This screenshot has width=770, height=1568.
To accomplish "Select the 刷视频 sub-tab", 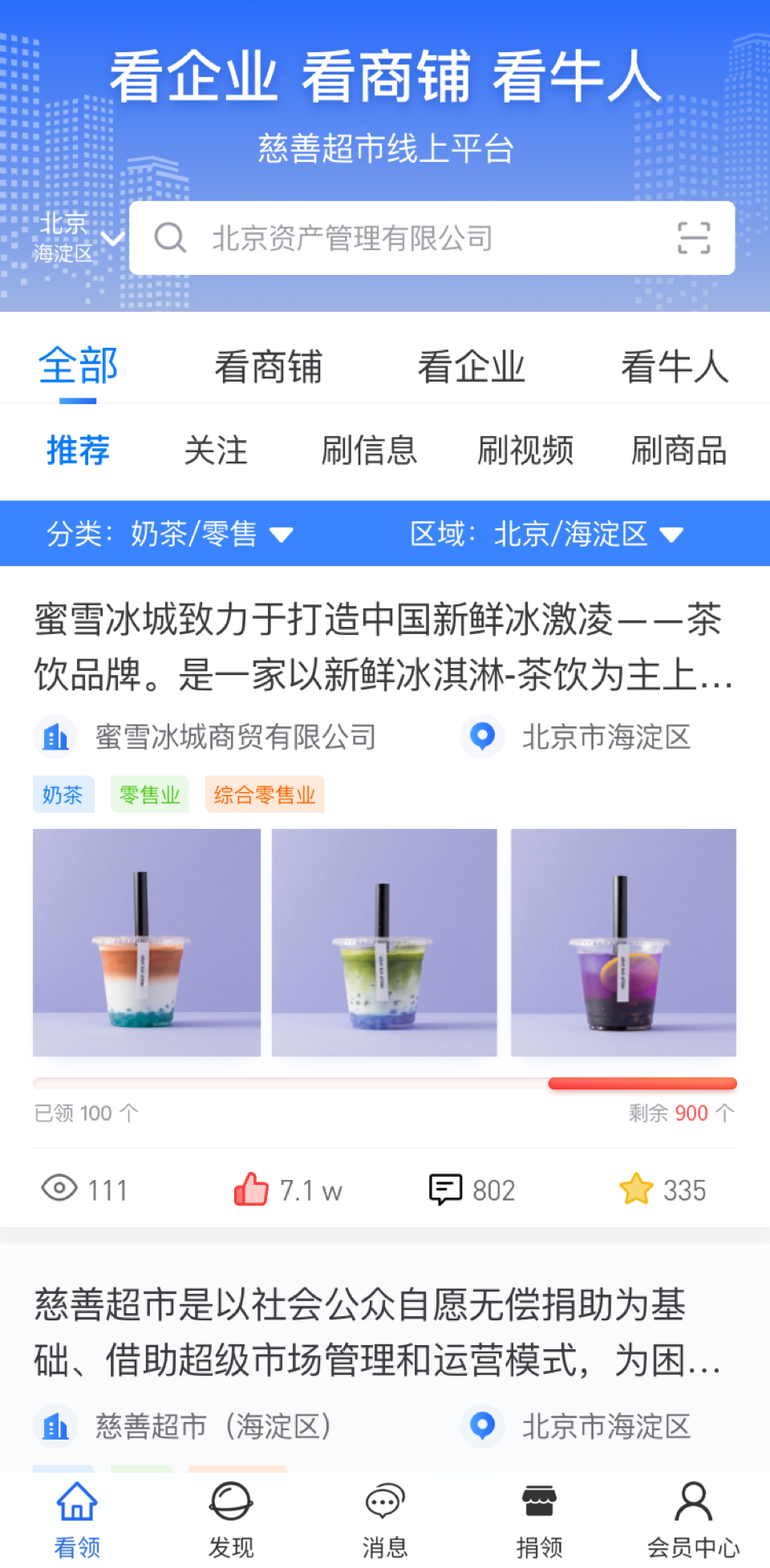I will (525, 451).
